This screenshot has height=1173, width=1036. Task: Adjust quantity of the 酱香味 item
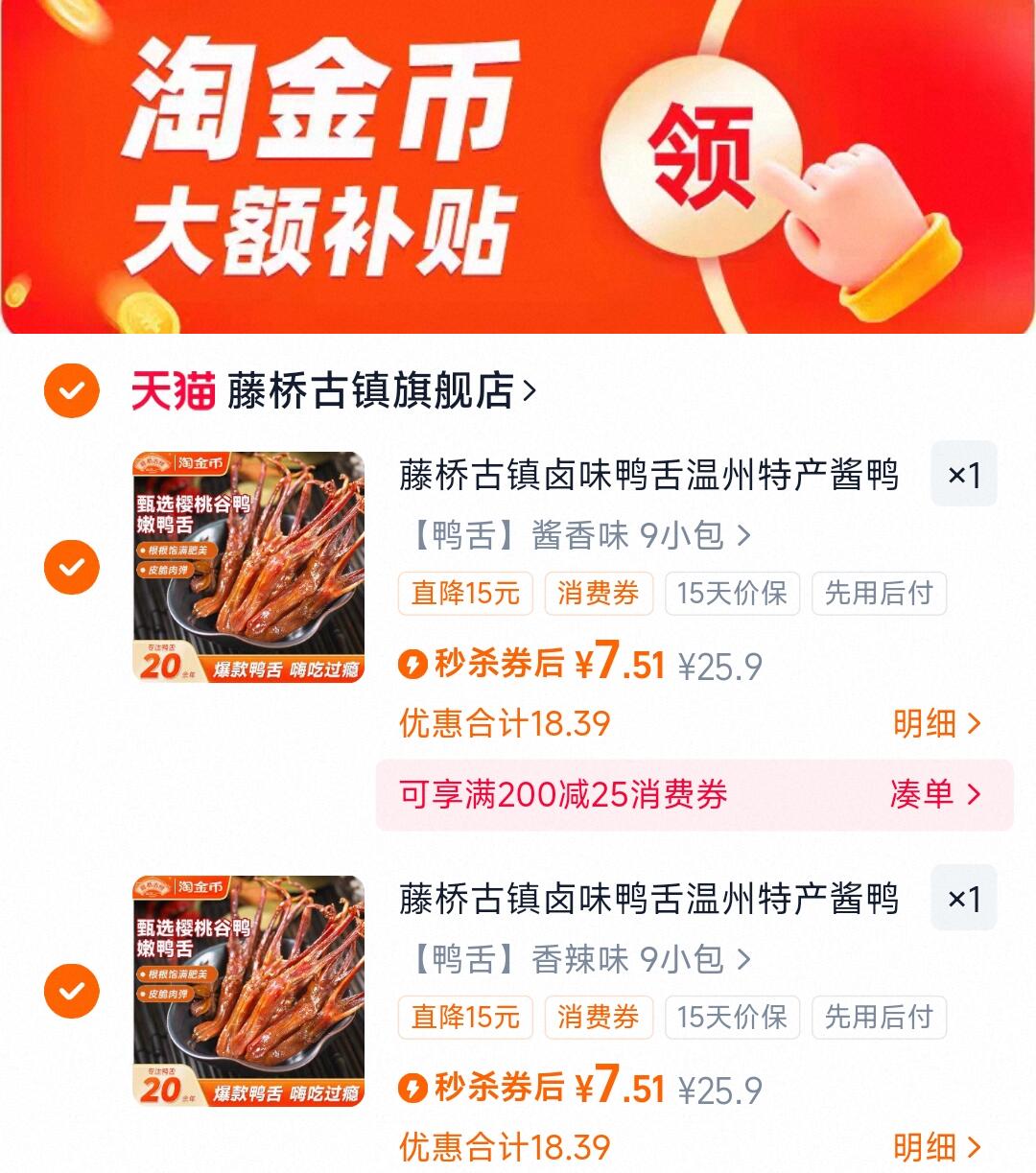pos(963,475)
